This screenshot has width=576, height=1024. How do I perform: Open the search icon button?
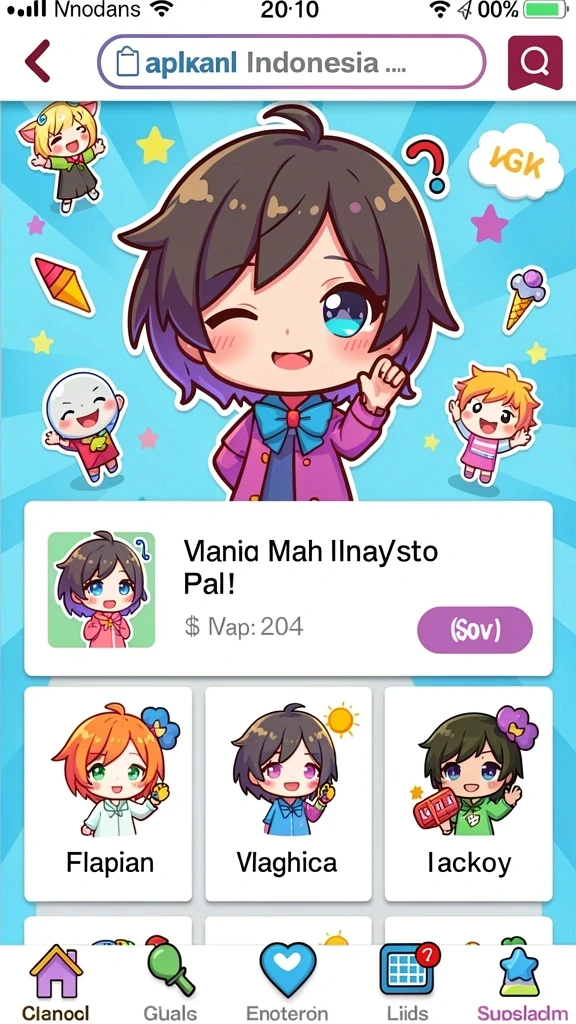coord(535,62)
